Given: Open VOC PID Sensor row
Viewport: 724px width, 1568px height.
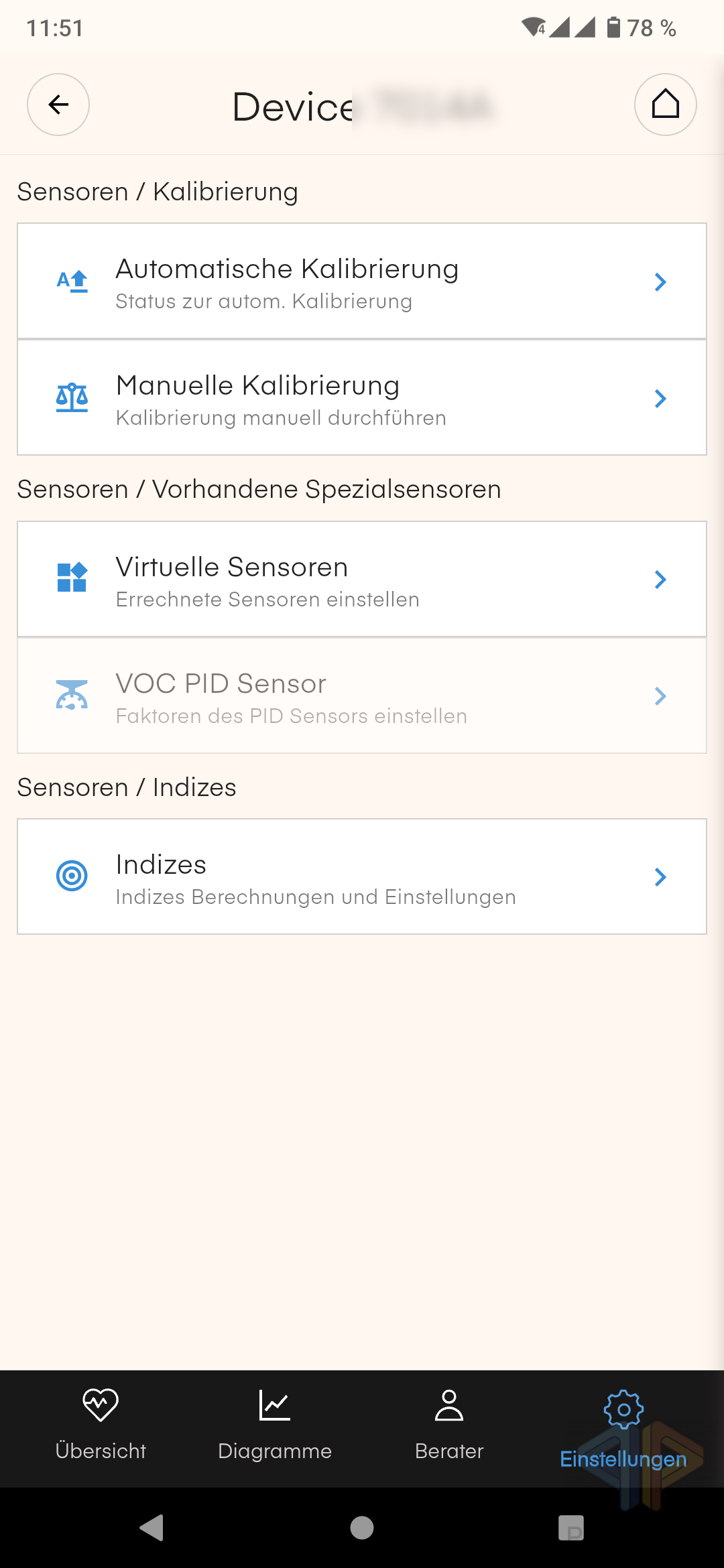Looking at the screenshot, I should [362, 696].
